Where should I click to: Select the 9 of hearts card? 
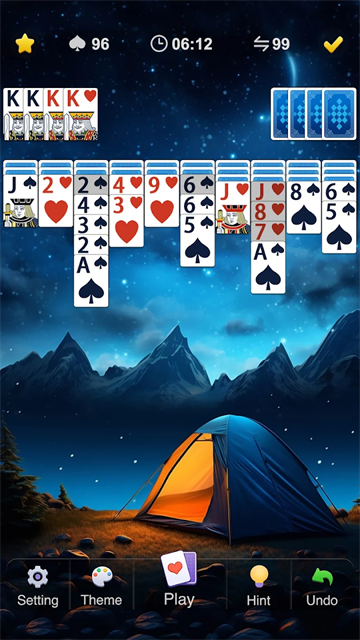tap(162, 201)
